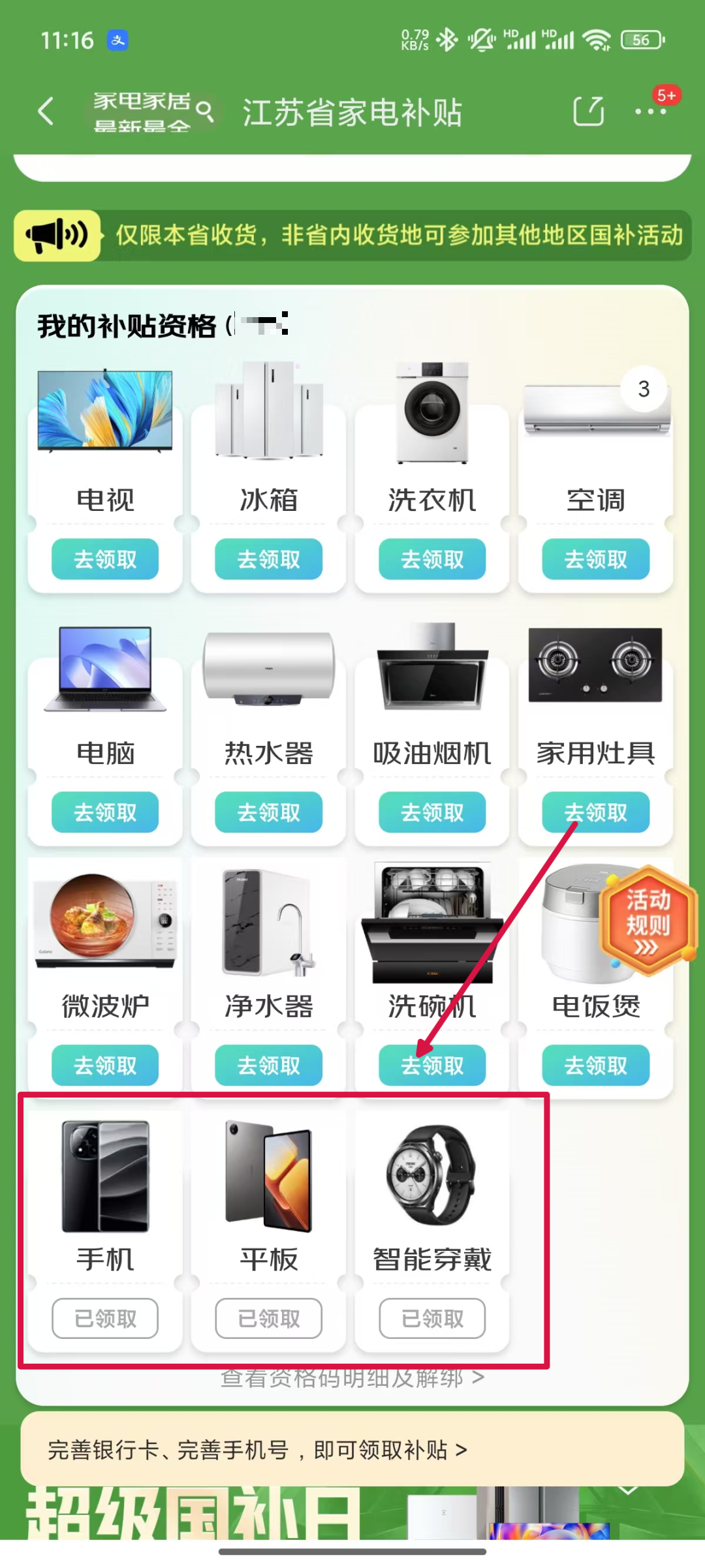Share this subsidy page
The height and width of the screenshot is (1568, 705).
(588, 111)
